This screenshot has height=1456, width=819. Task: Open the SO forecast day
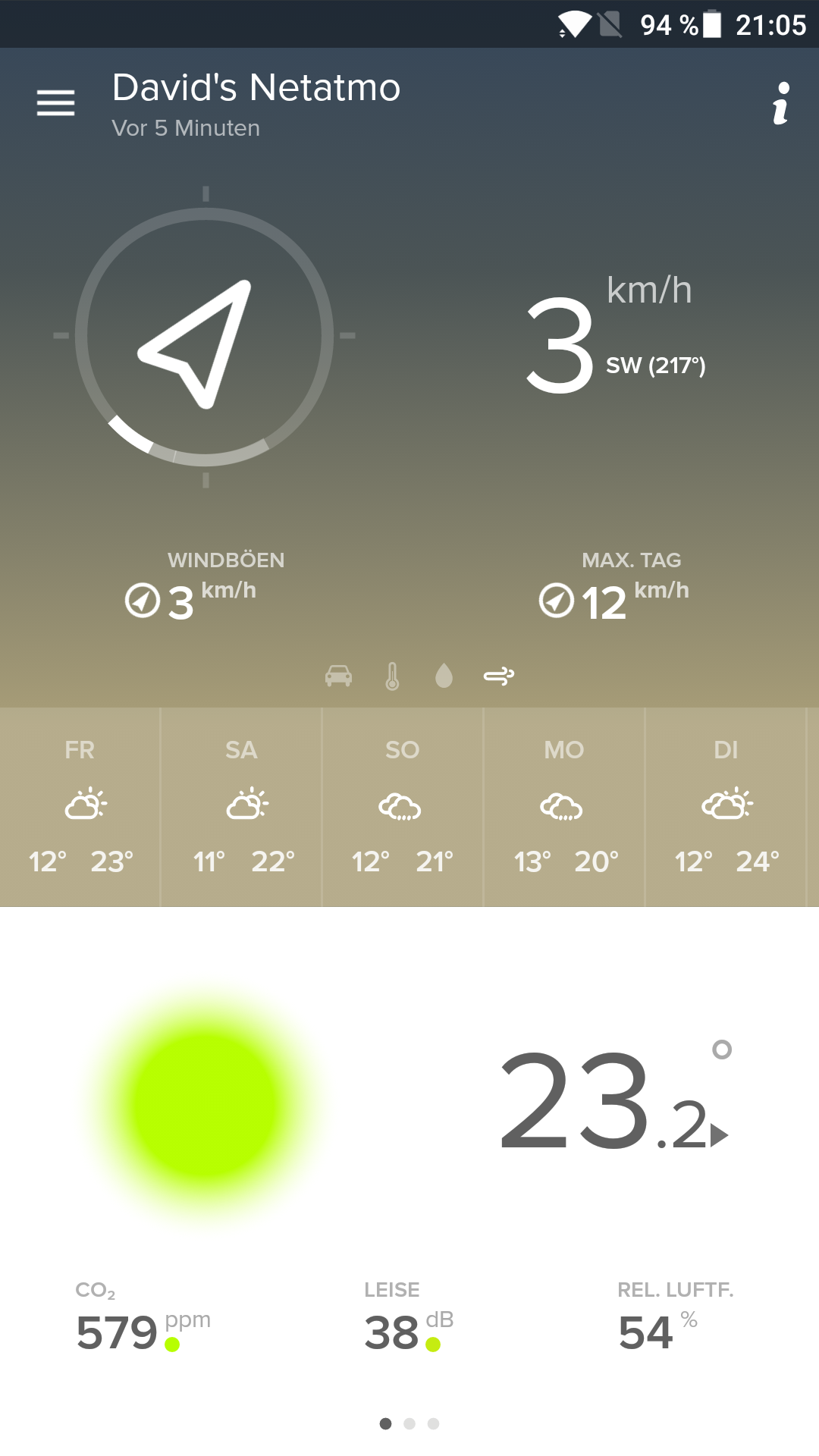403,807
